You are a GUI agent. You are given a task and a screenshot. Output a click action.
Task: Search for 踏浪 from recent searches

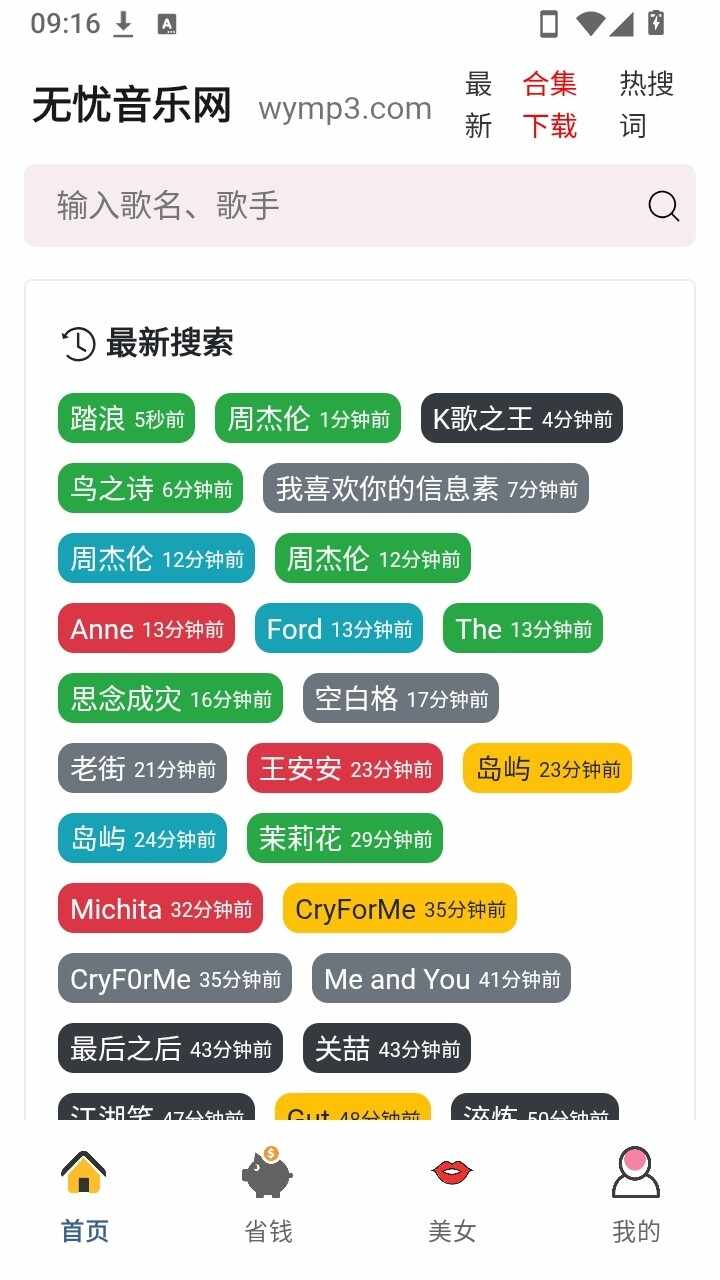[x=127, y=418]
